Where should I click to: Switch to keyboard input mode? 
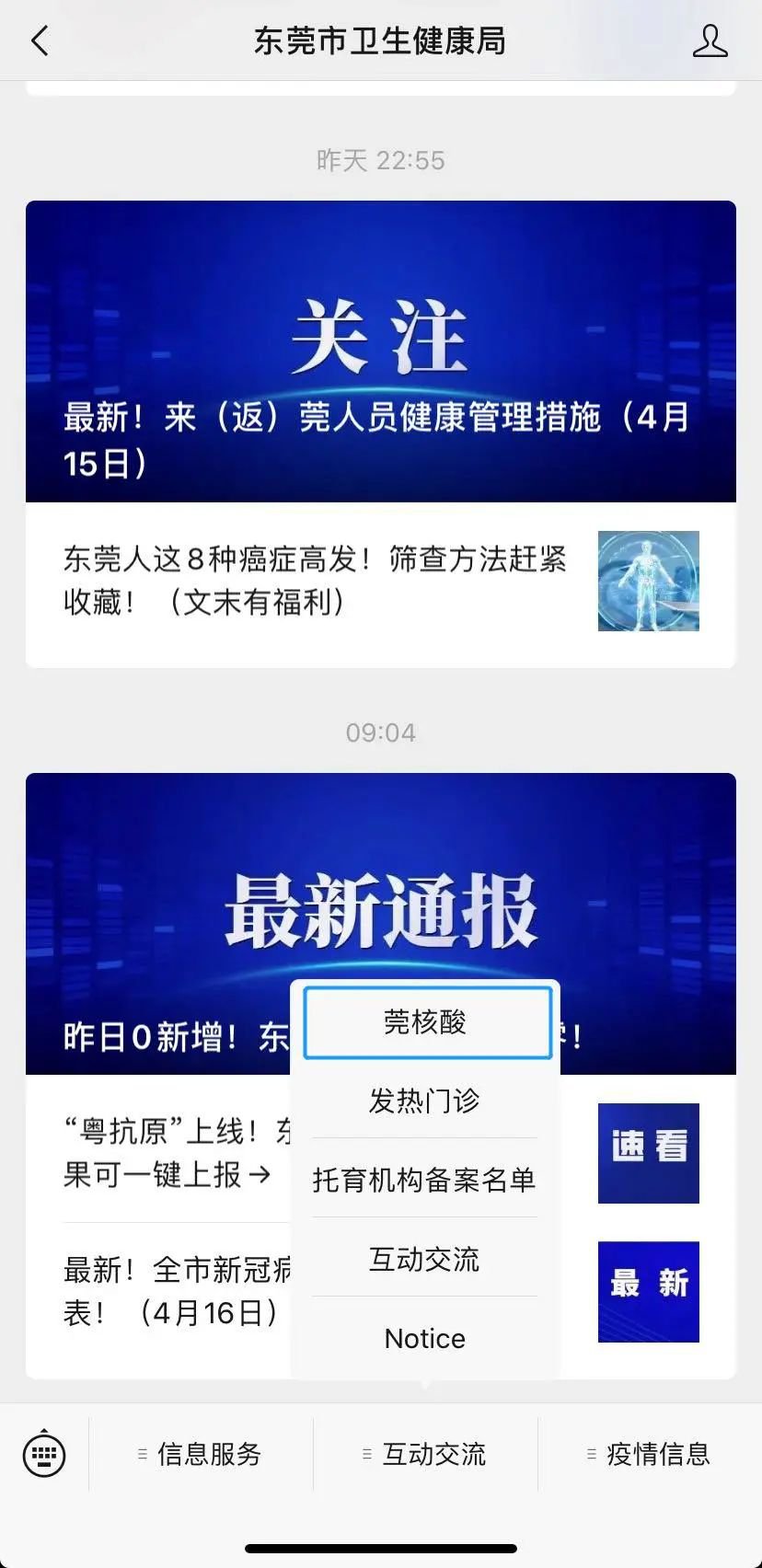pos(44,1454)
